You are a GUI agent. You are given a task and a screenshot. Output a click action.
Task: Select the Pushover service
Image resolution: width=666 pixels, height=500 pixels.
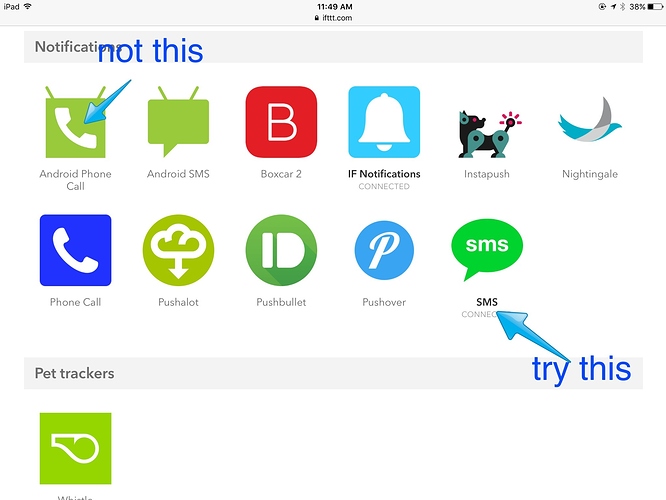[x=384, y=250]
